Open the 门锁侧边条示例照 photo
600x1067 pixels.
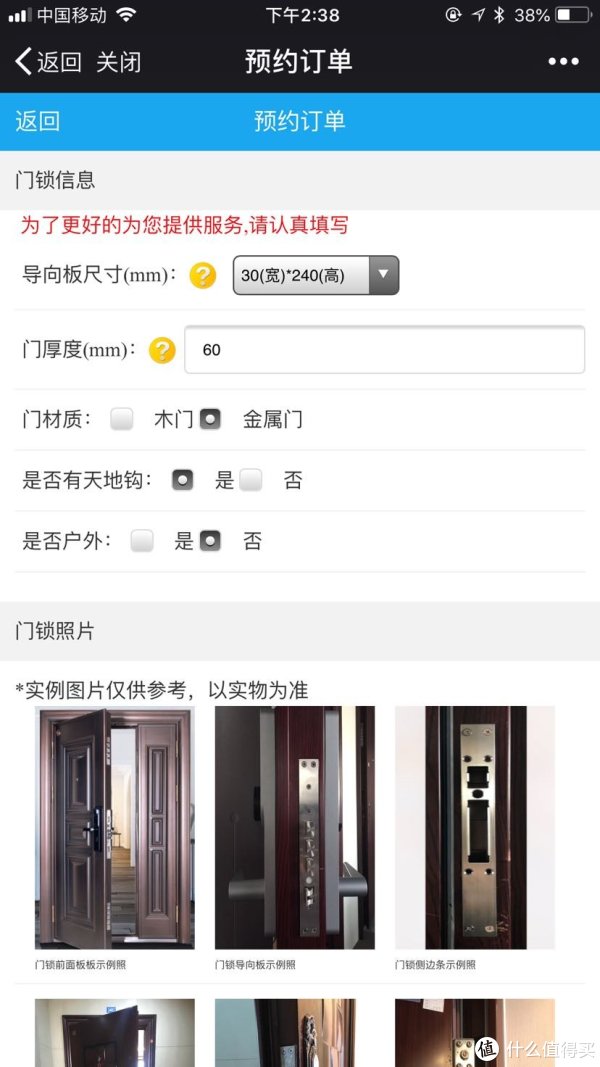pos(474,827)
